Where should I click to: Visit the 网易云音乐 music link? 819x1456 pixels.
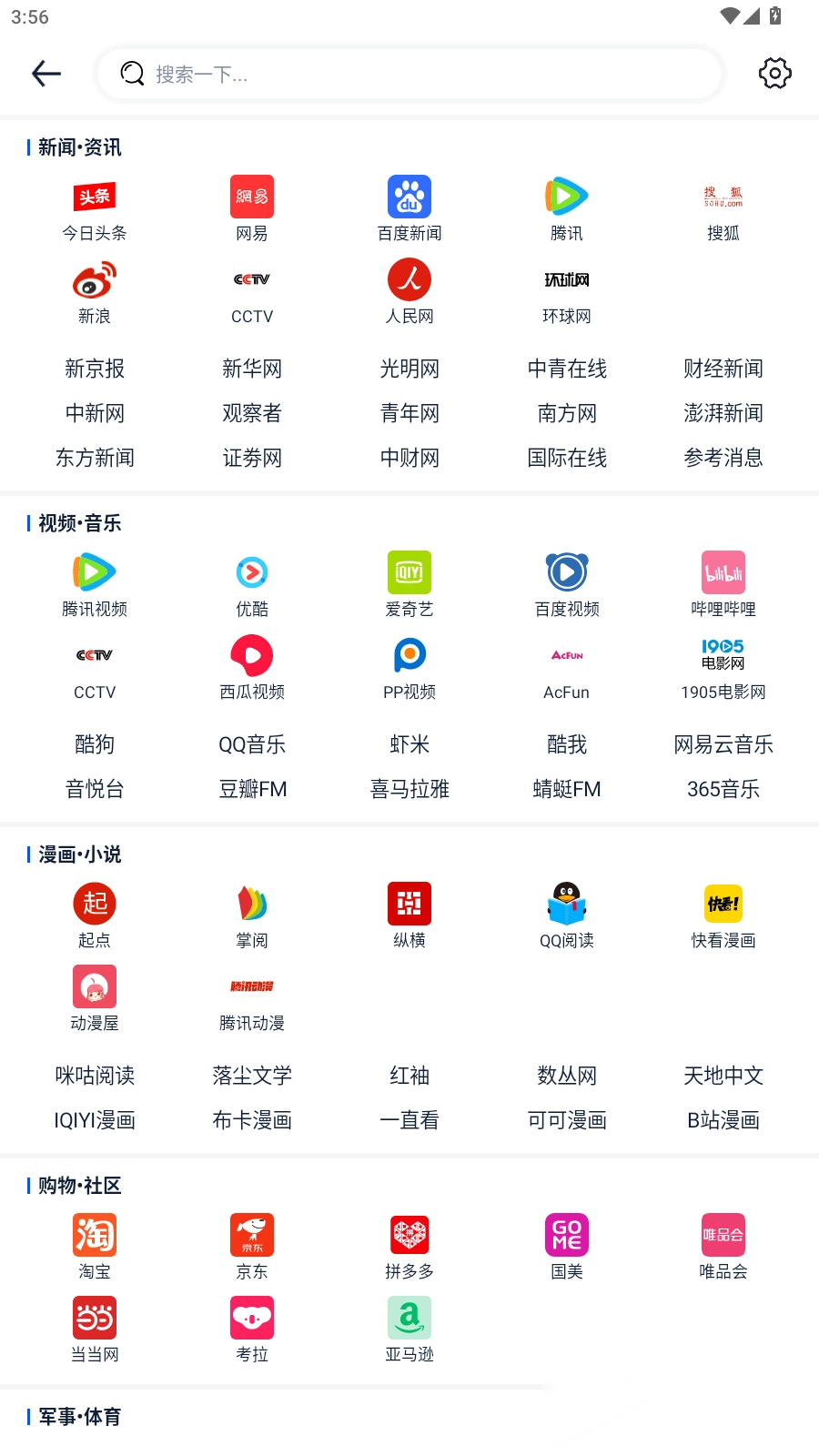[723, 744]
